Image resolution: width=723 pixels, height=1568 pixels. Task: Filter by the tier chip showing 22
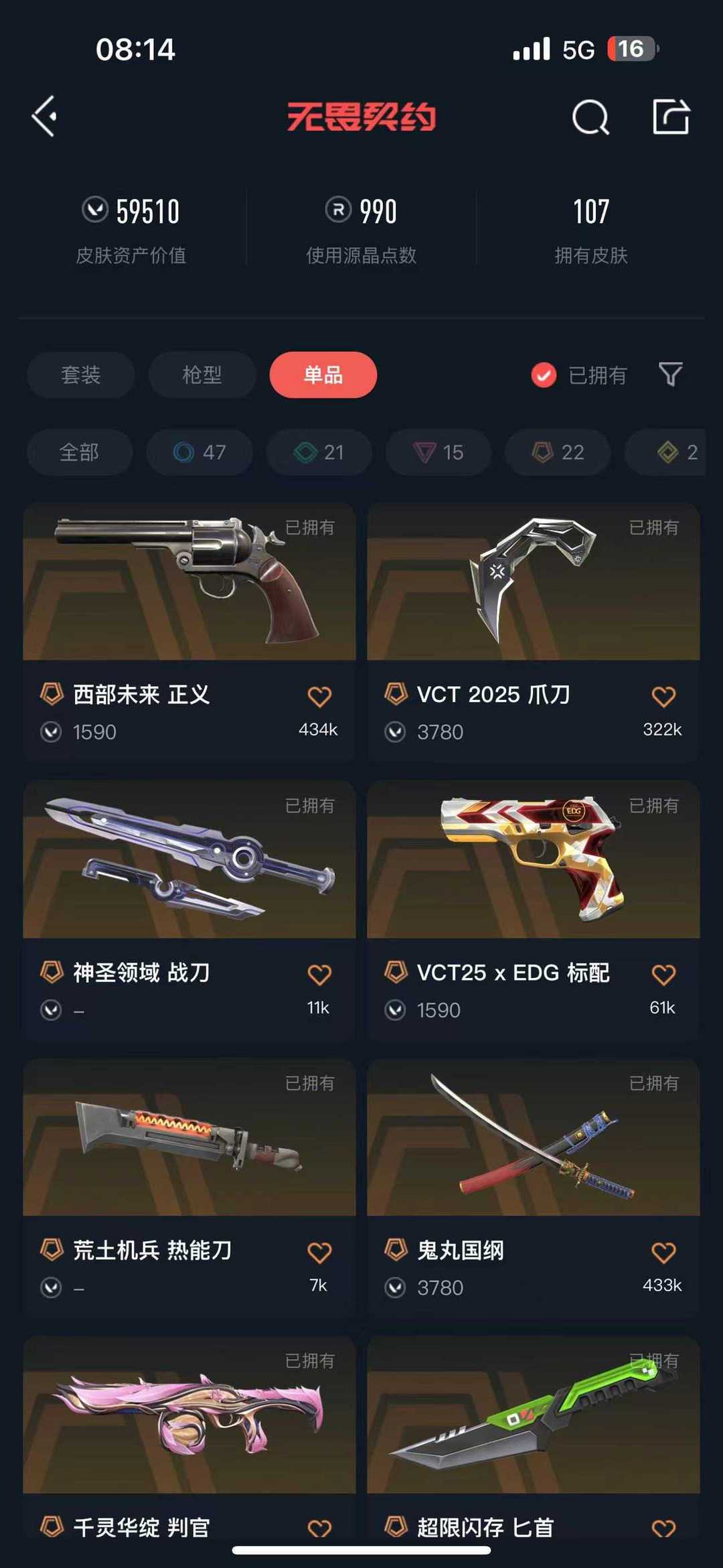(558, 452)
